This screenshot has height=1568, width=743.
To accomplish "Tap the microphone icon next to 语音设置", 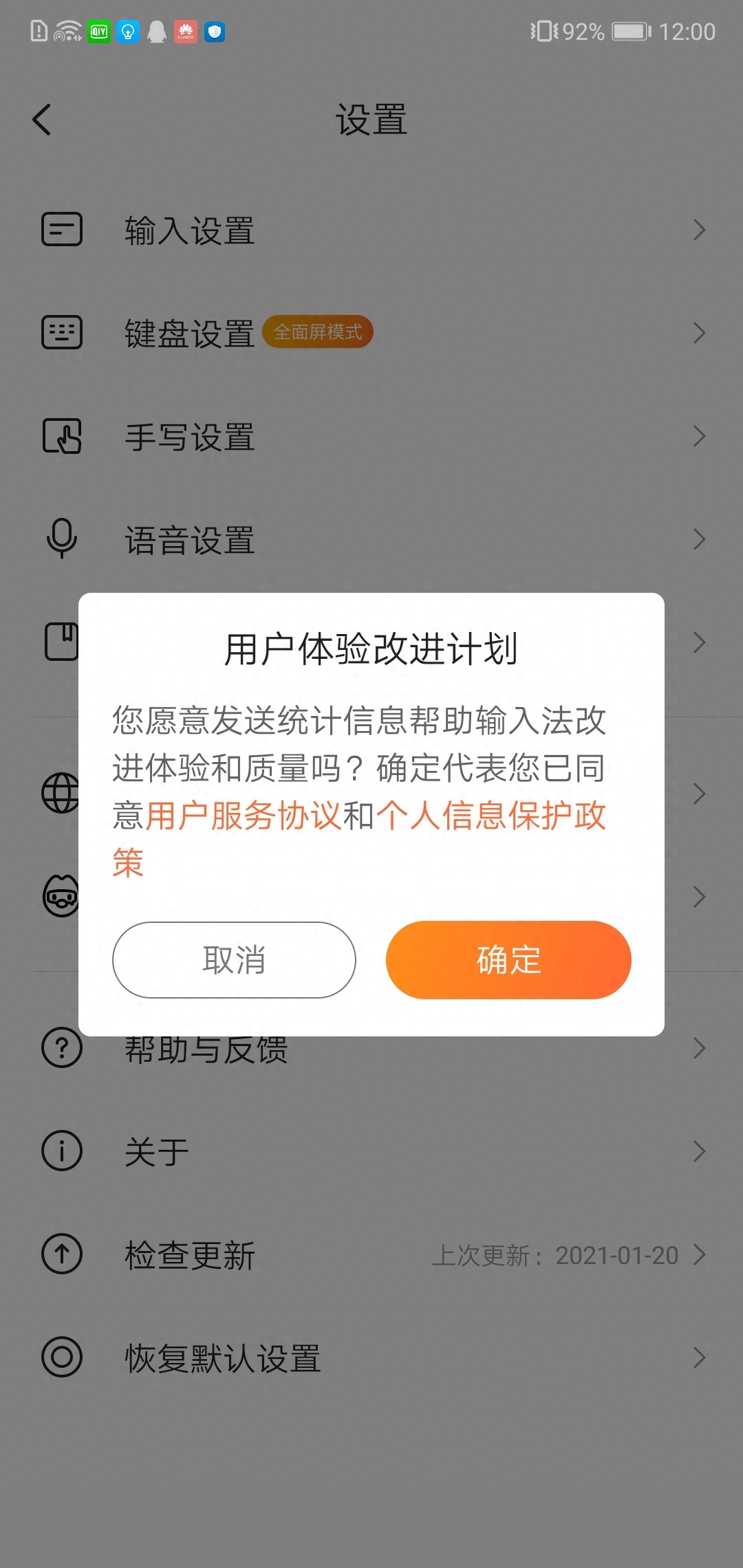I will [61, 540].
